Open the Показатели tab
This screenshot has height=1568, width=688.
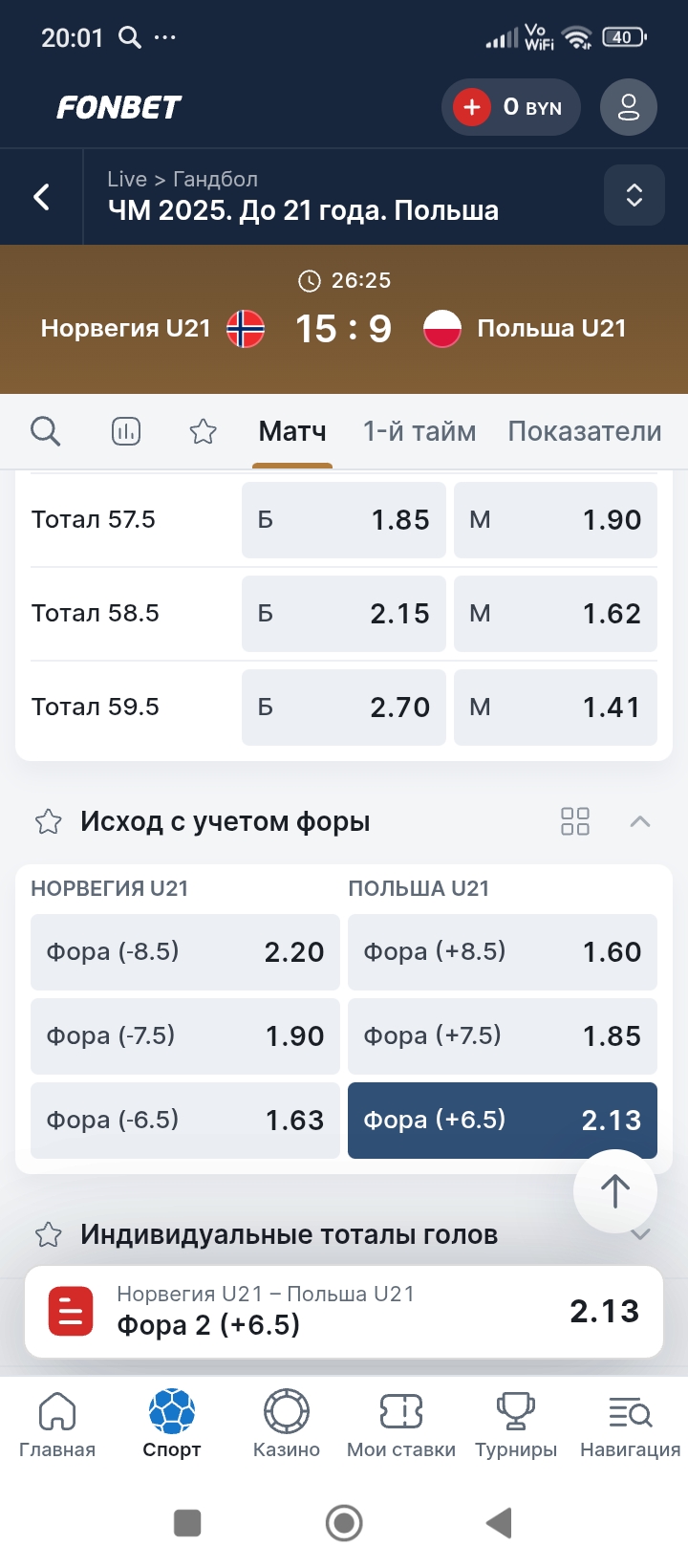click(x=584, y=431)
